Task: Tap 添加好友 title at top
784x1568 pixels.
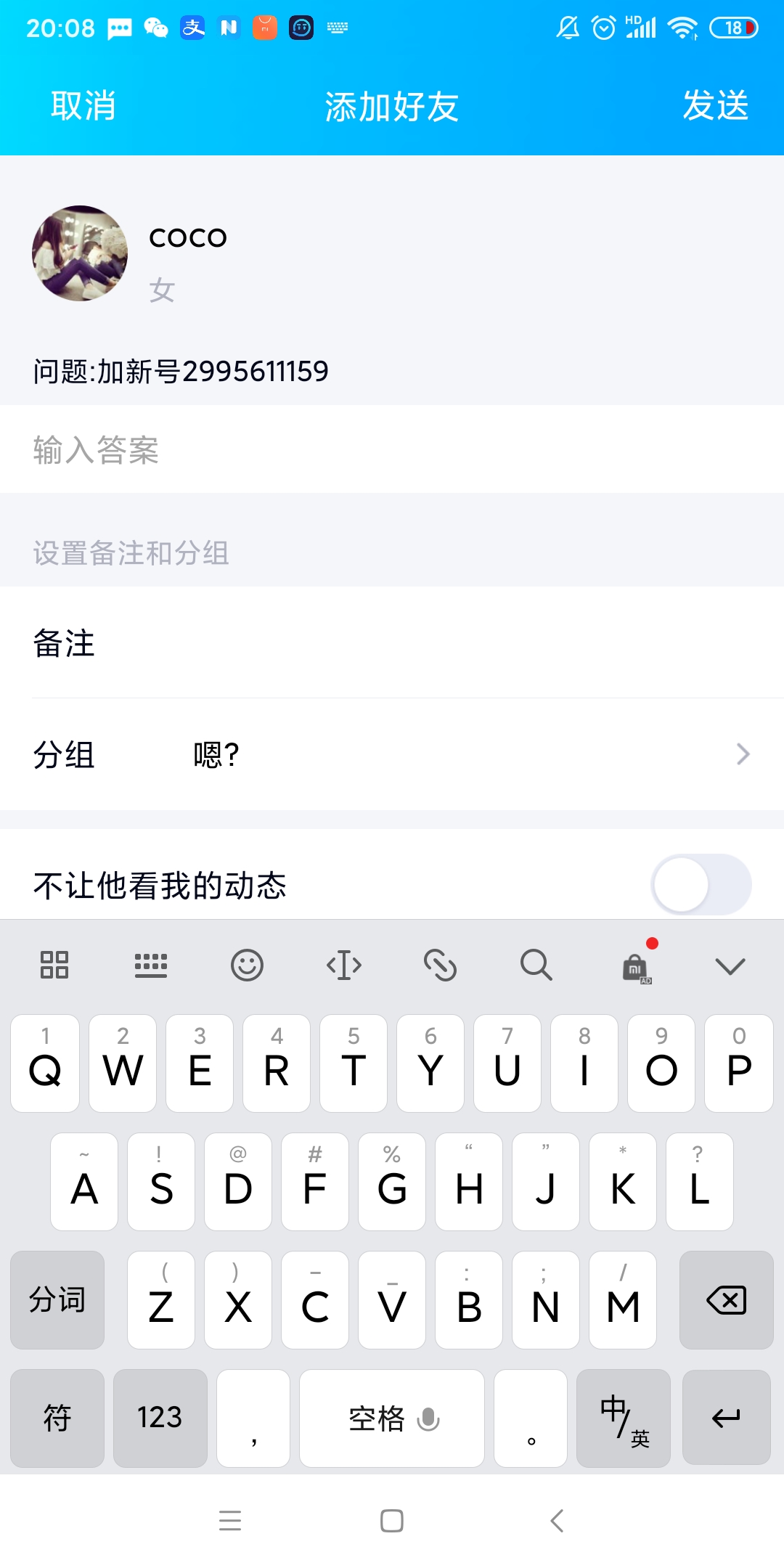Action: tap(392, 106)
